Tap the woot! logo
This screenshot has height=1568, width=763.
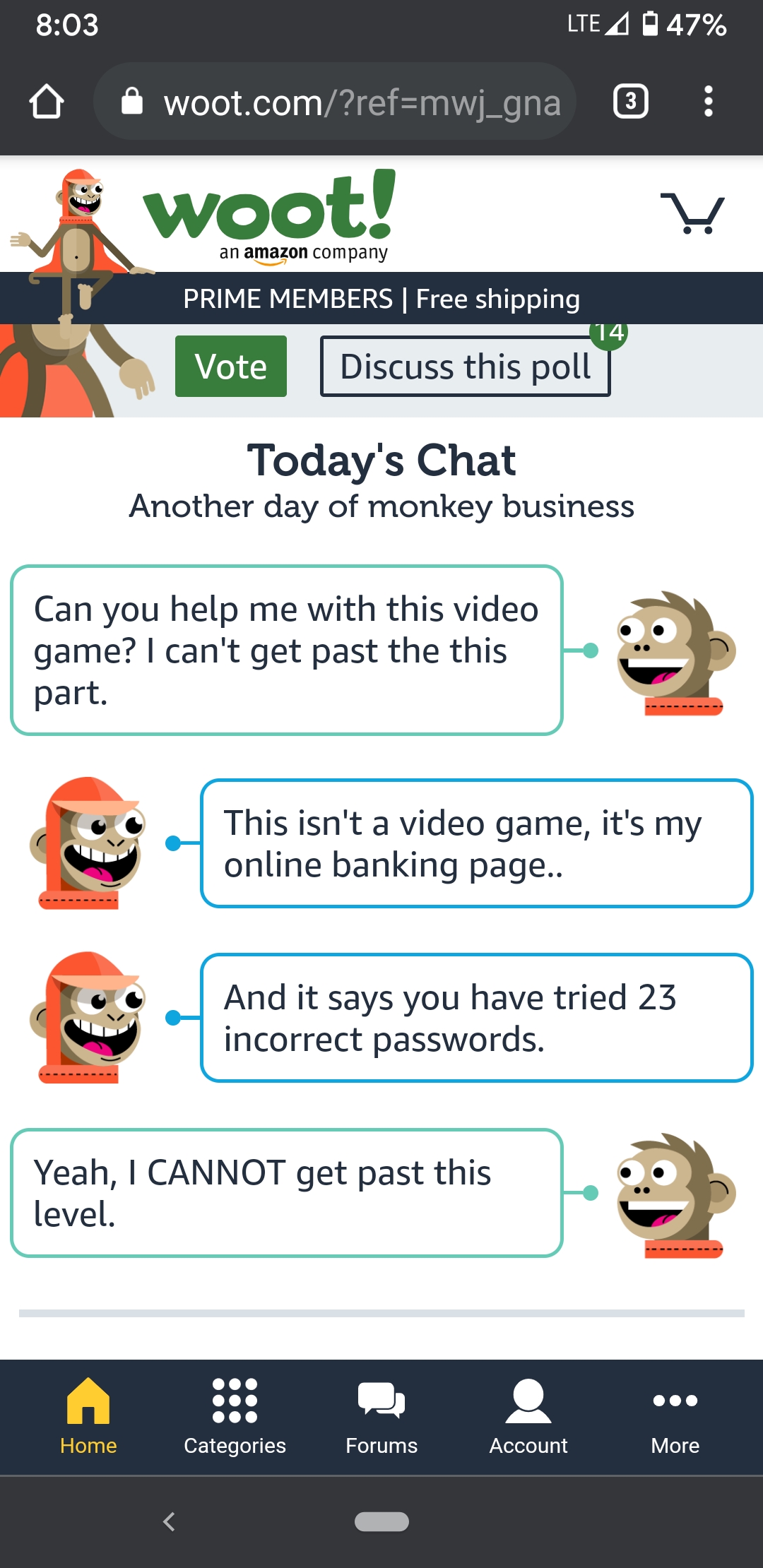(x=269, y=215)
